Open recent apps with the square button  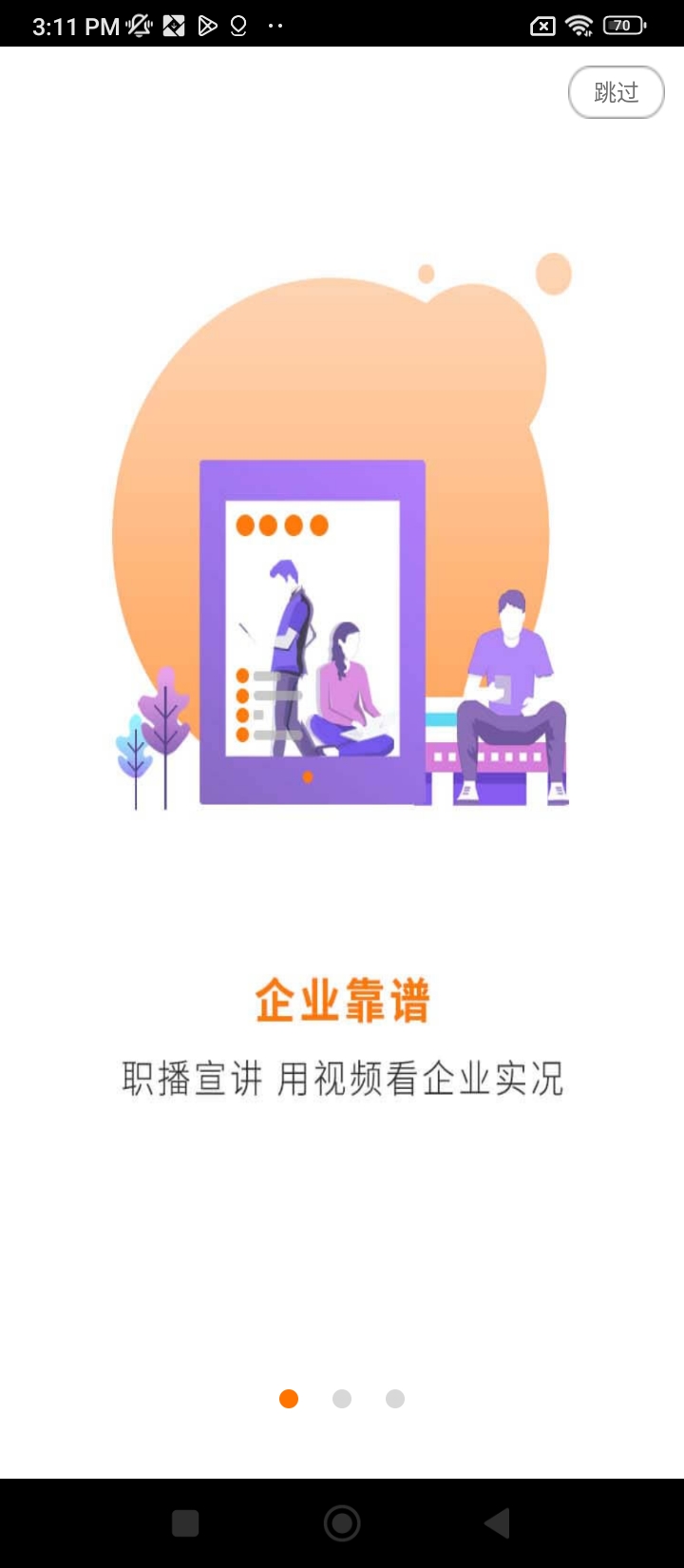point(185,1523)
